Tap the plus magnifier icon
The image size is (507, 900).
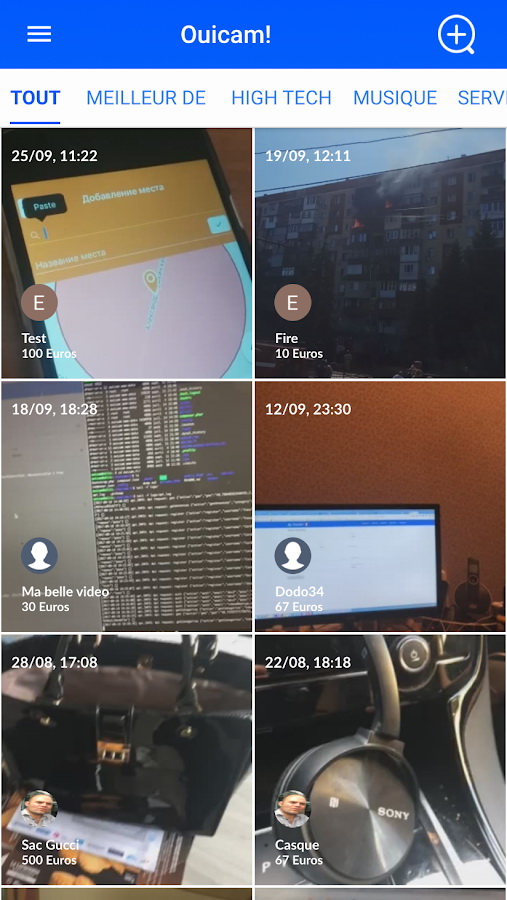[x=457, y=35]
